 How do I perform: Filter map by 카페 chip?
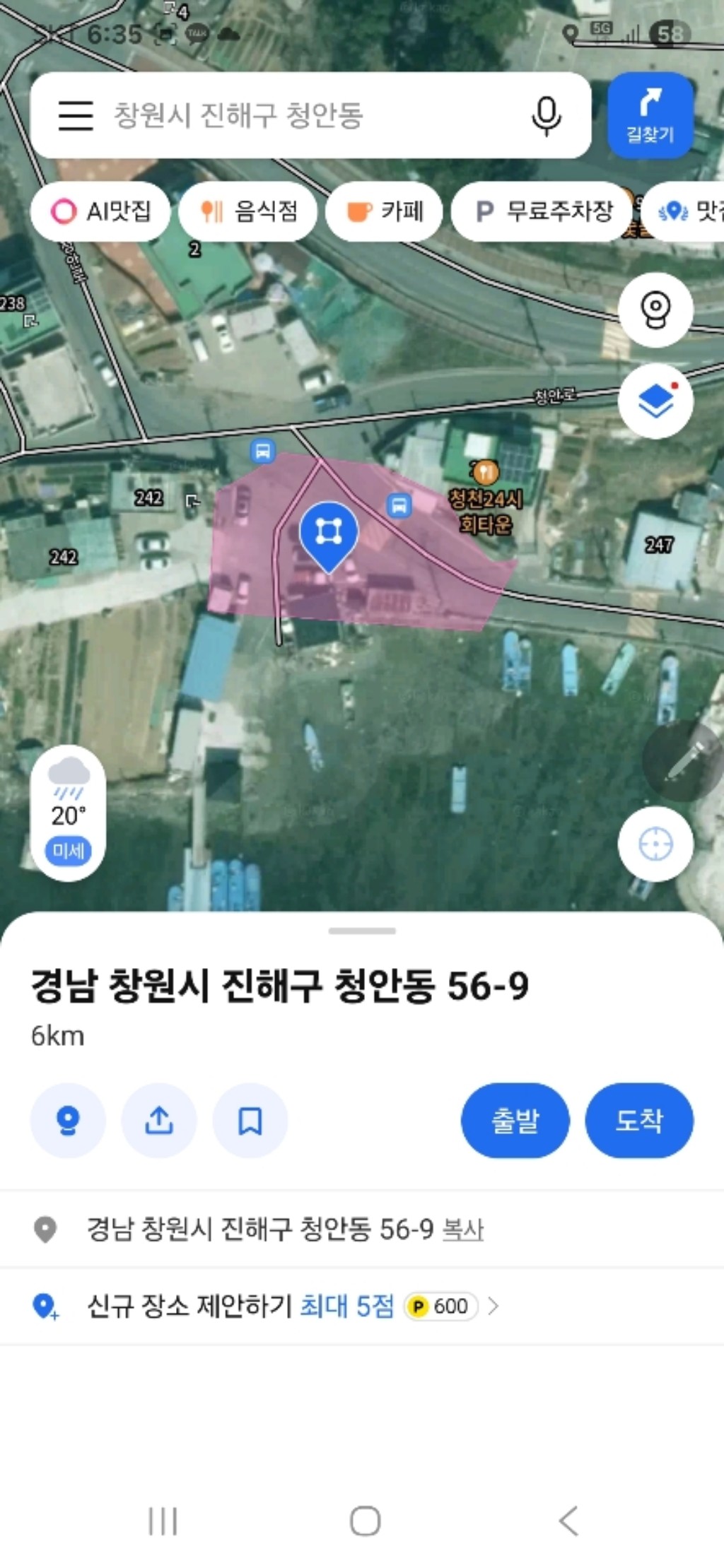pos(384,211)
